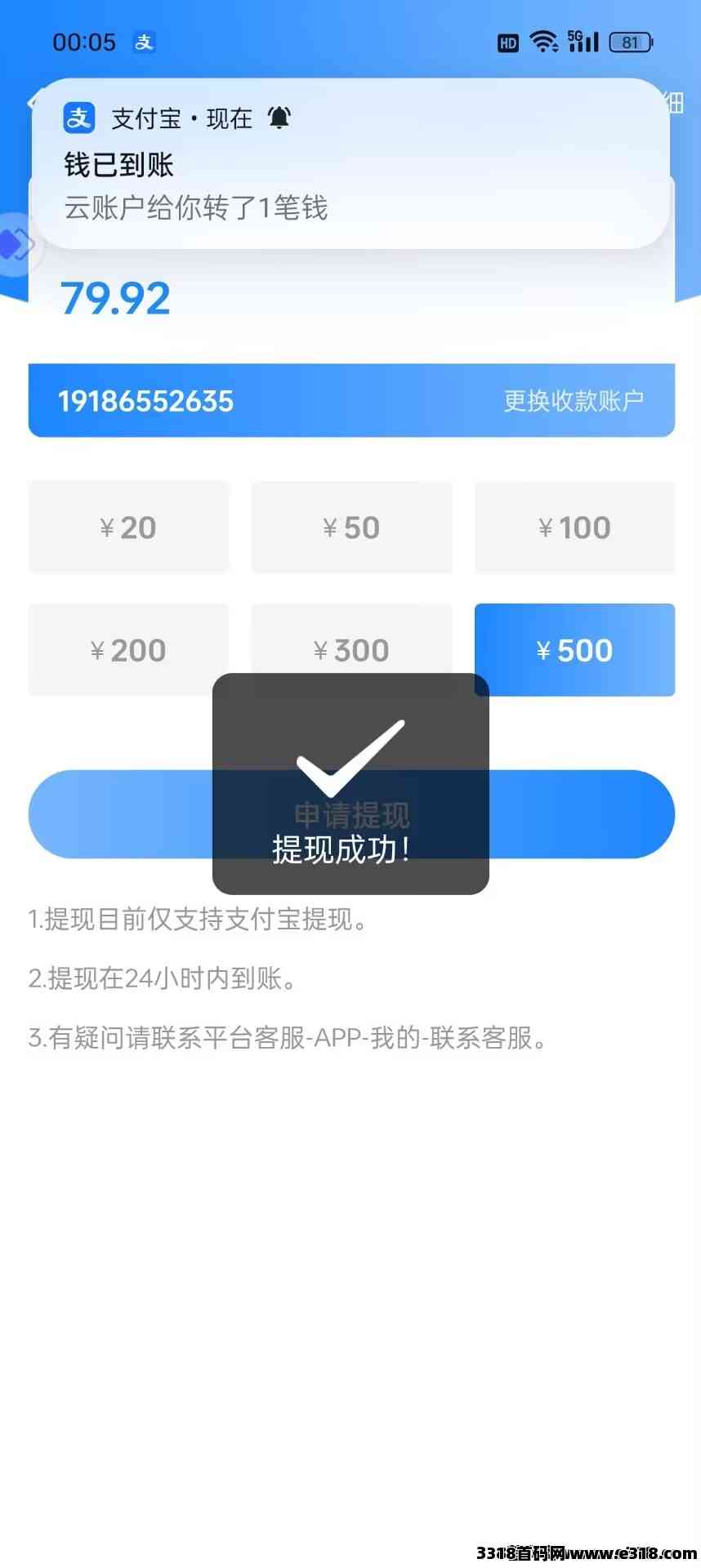Choose the ¥50 withdrawal amount

tap(351, 528)
